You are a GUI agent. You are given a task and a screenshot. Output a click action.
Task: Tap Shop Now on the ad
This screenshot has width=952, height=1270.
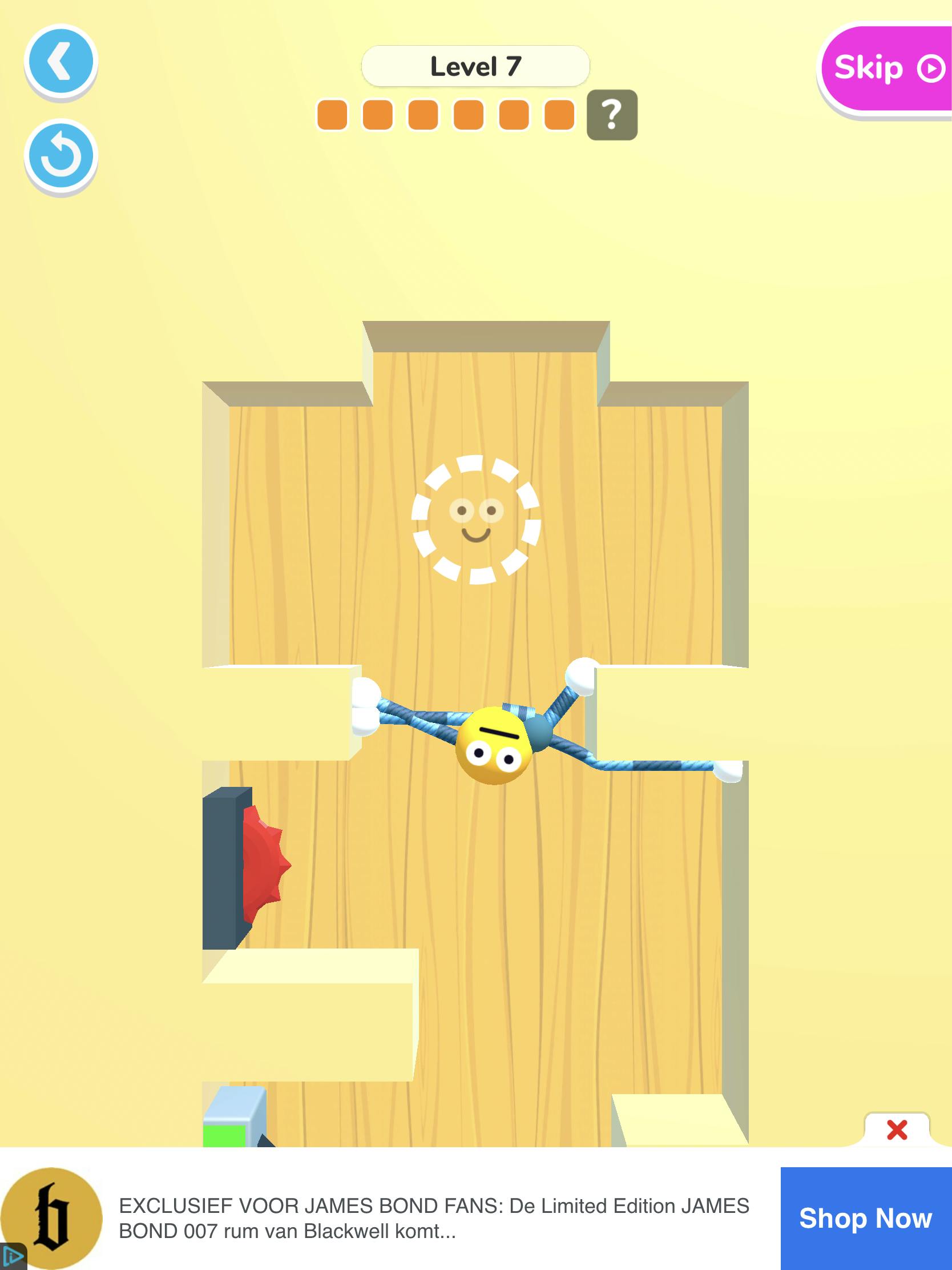click(865, 1218)
